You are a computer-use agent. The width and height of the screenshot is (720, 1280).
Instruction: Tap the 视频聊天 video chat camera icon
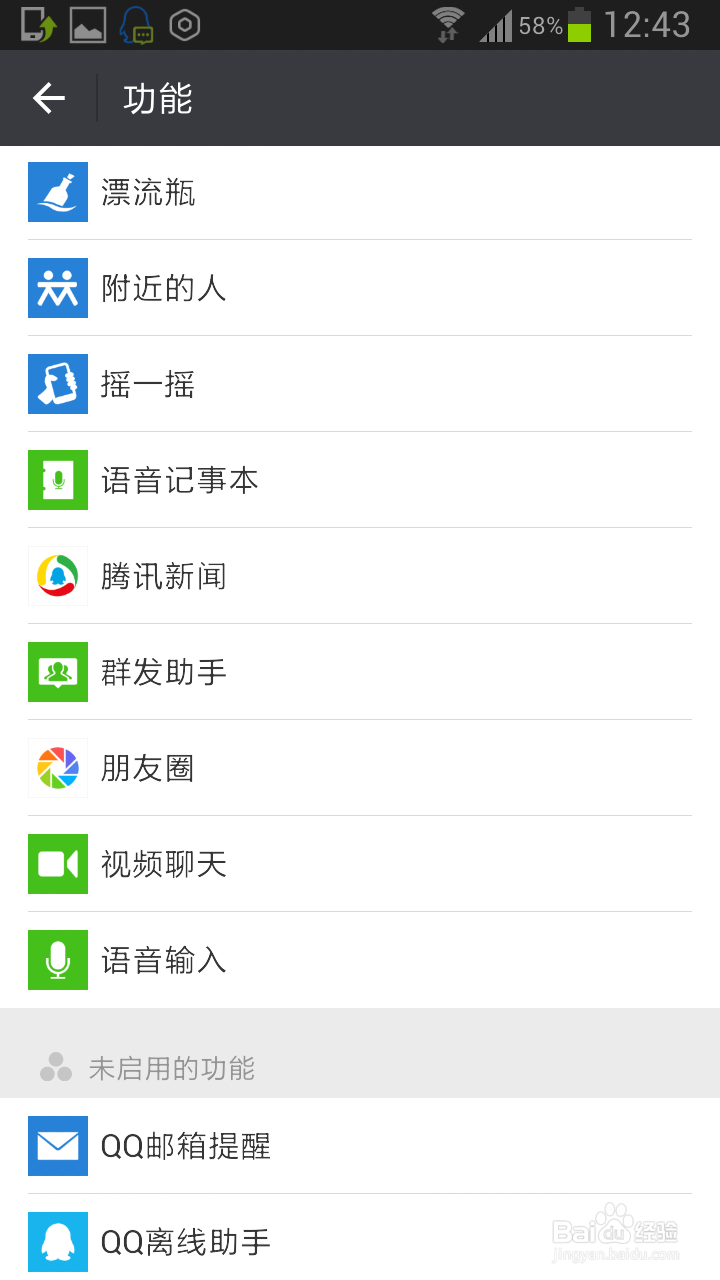click(57, 864)
